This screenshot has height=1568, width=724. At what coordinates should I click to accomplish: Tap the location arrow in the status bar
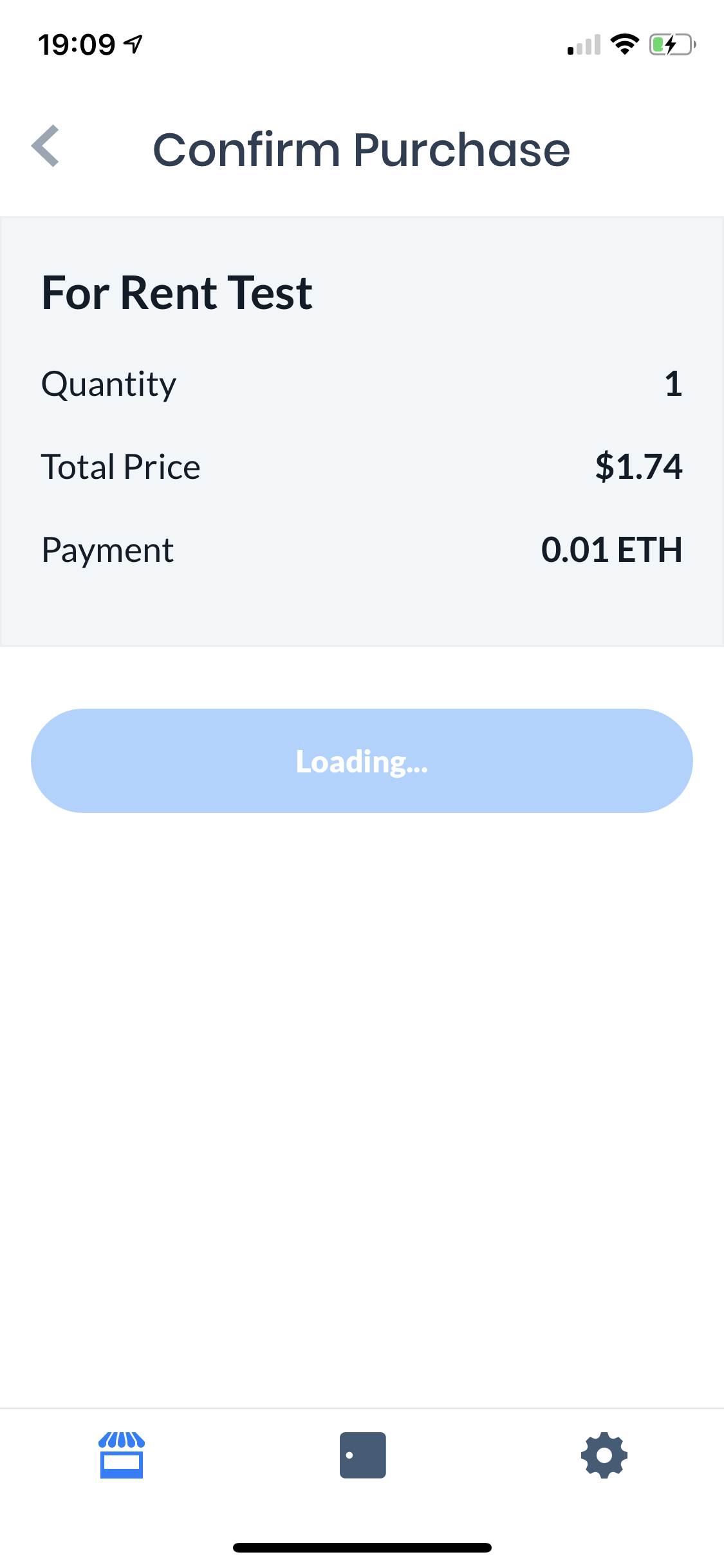pyautogui.click(x=132, y=44)
